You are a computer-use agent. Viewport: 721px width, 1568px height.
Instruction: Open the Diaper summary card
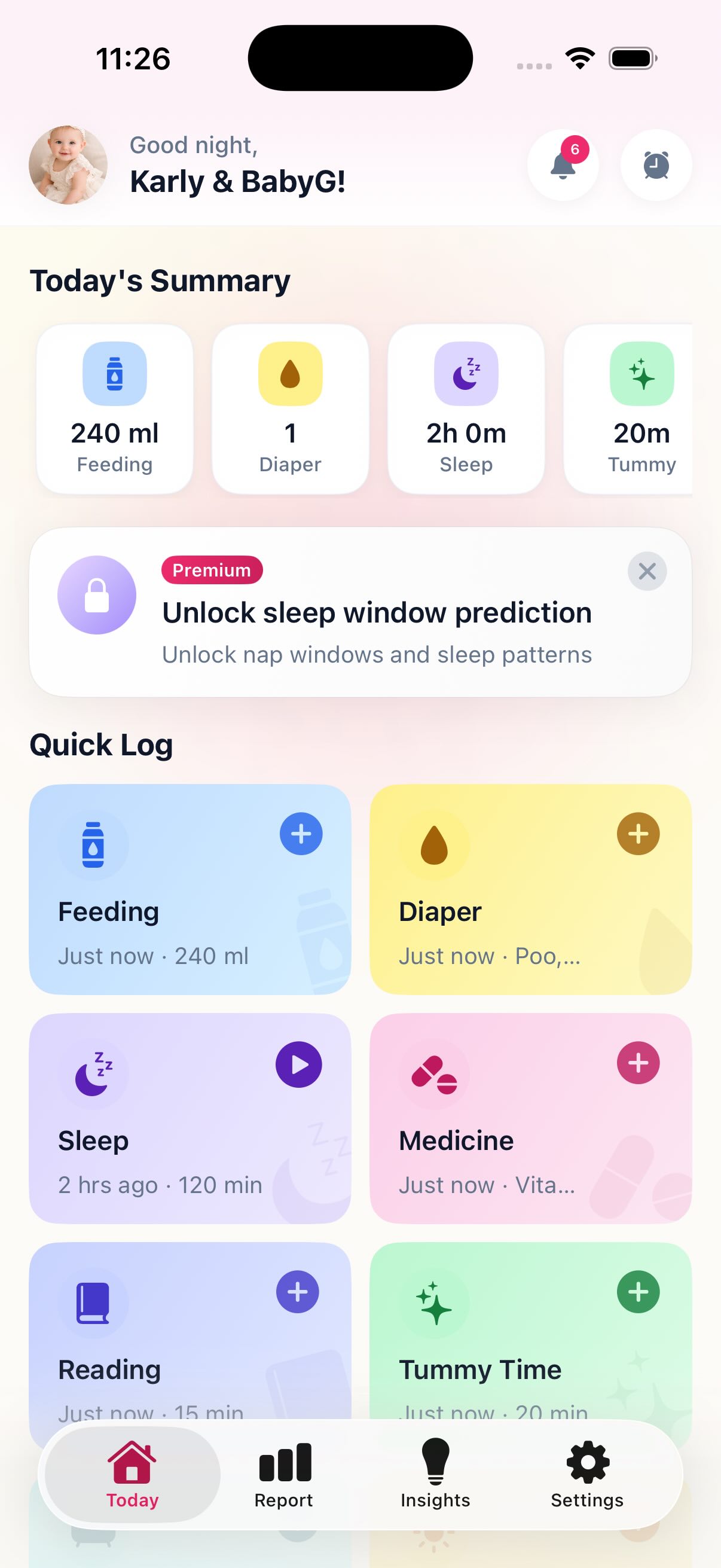click(x=290, y=409)
